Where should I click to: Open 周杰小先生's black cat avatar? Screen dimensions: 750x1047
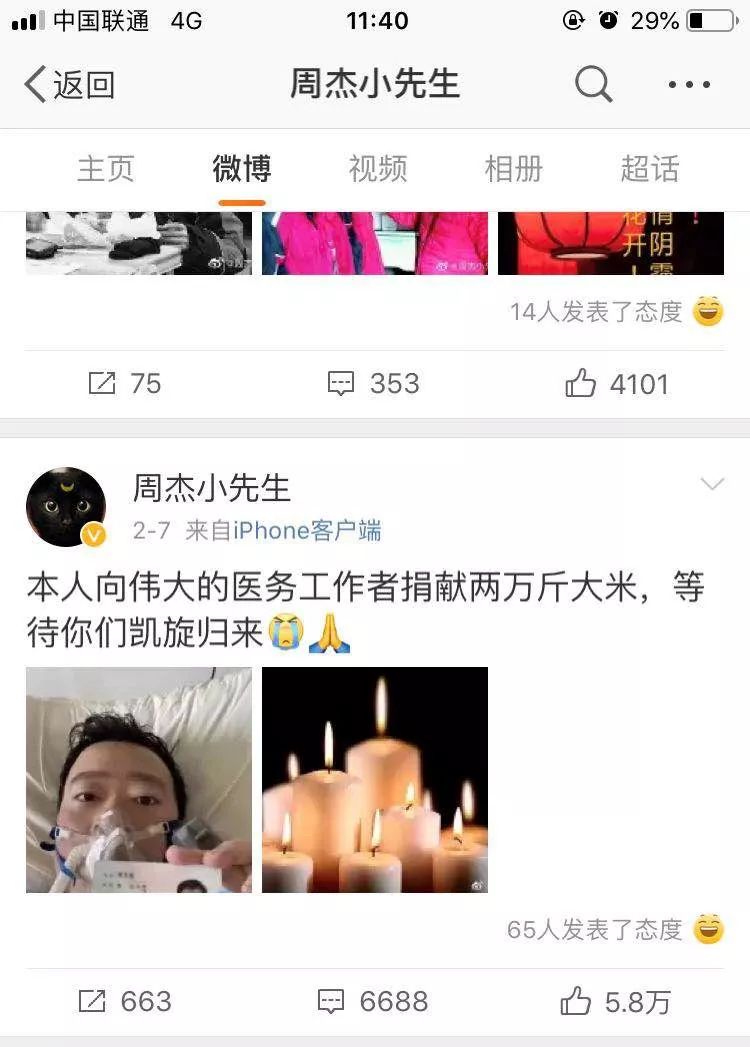pos(66,507)
